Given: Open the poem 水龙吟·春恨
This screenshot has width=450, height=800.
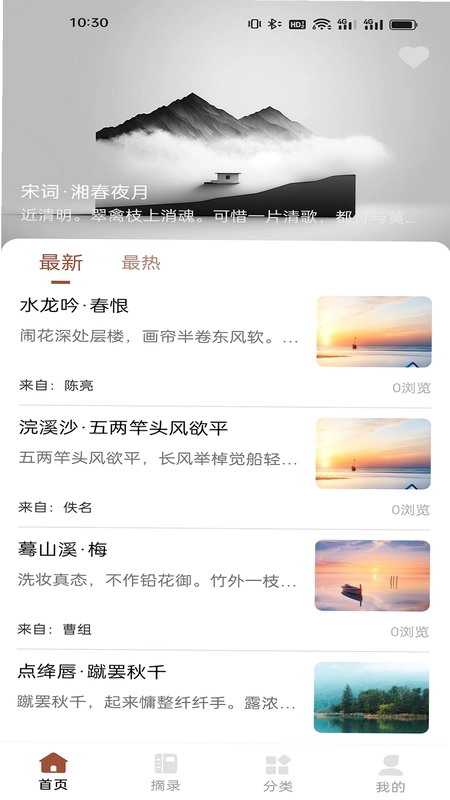Looking at the screenshot, I should coord(224,346).
